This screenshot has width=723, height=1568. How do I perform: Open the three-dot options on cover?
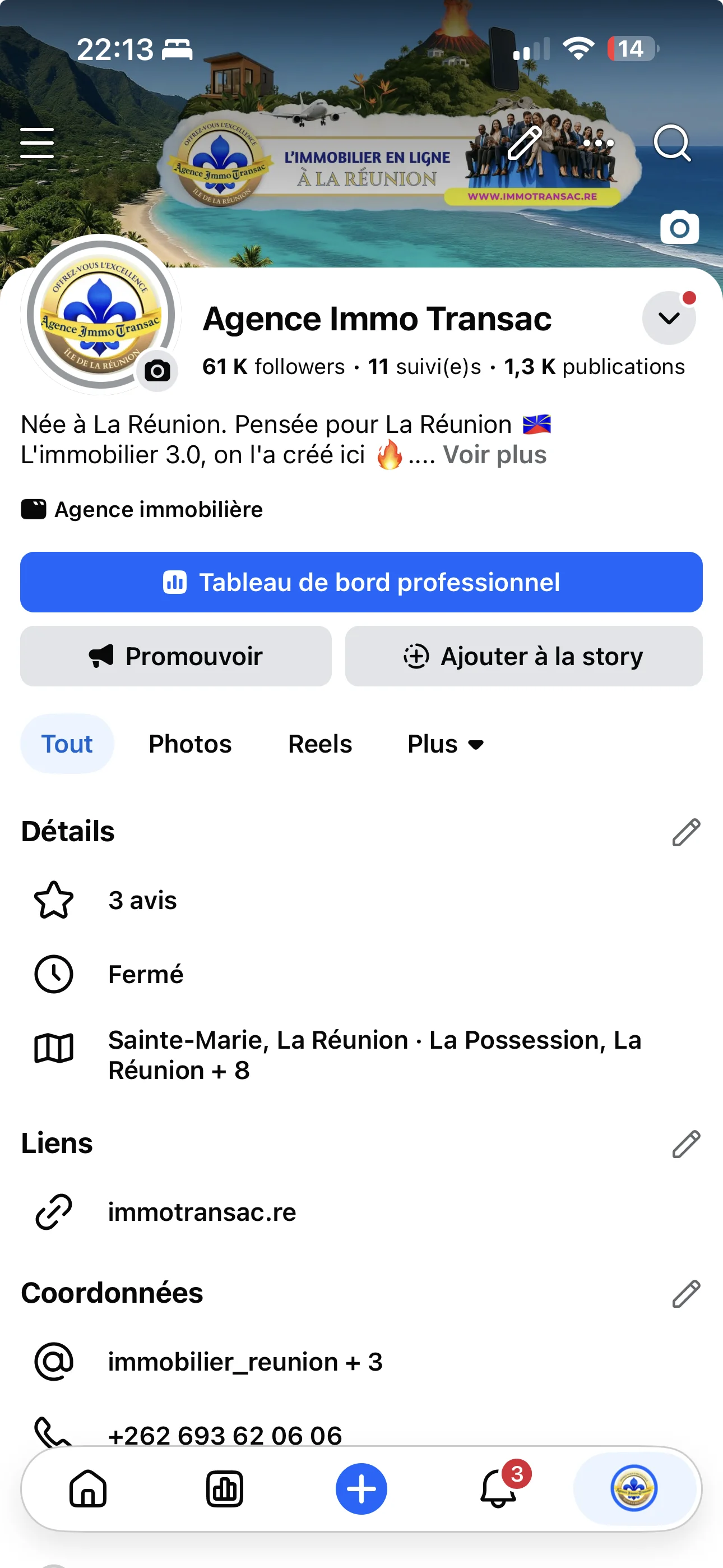point(599,143)
